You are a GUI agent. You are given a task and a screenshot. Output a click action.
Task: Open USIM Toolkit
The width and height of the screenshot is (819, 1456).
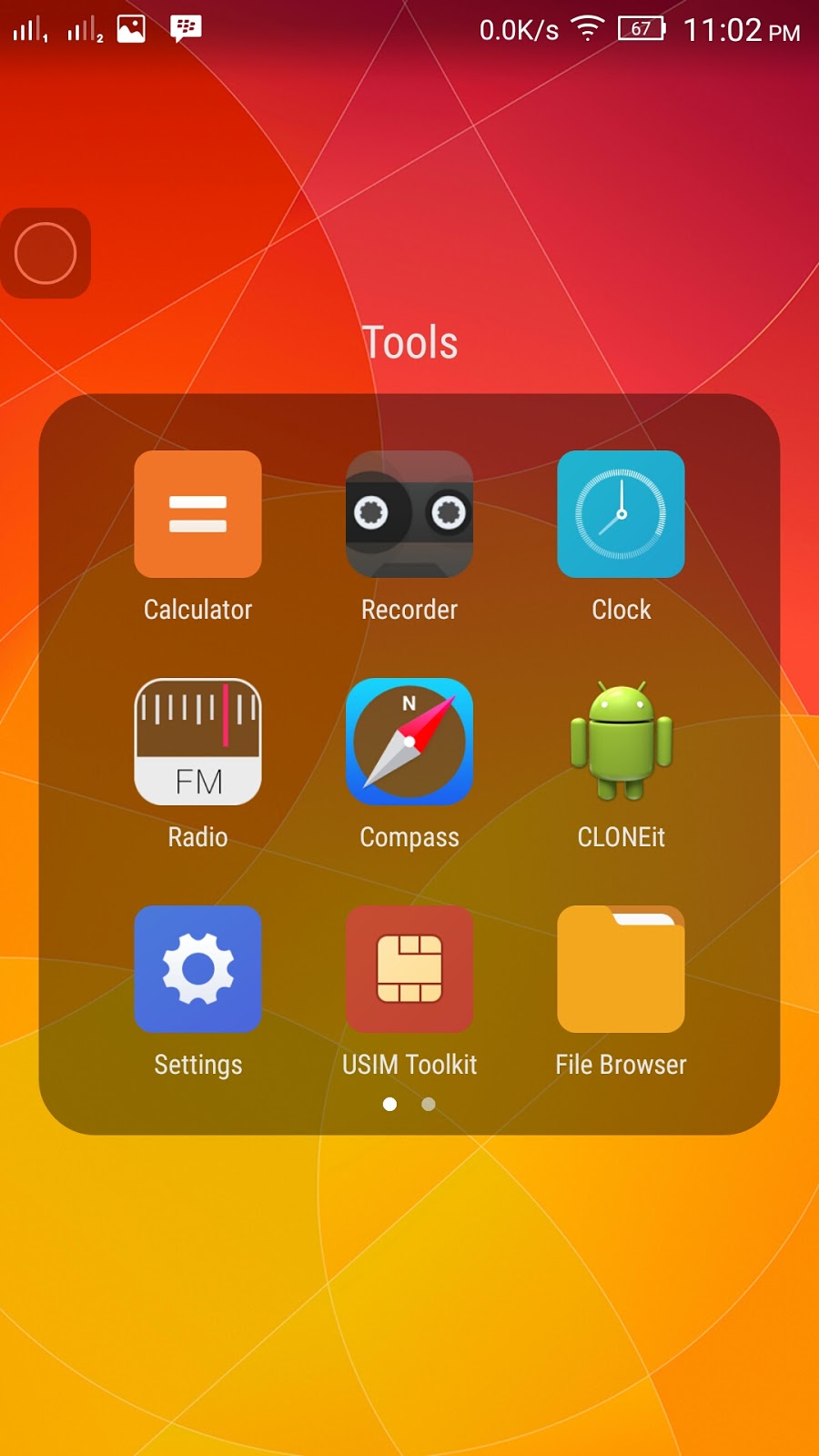coord(409,969)
